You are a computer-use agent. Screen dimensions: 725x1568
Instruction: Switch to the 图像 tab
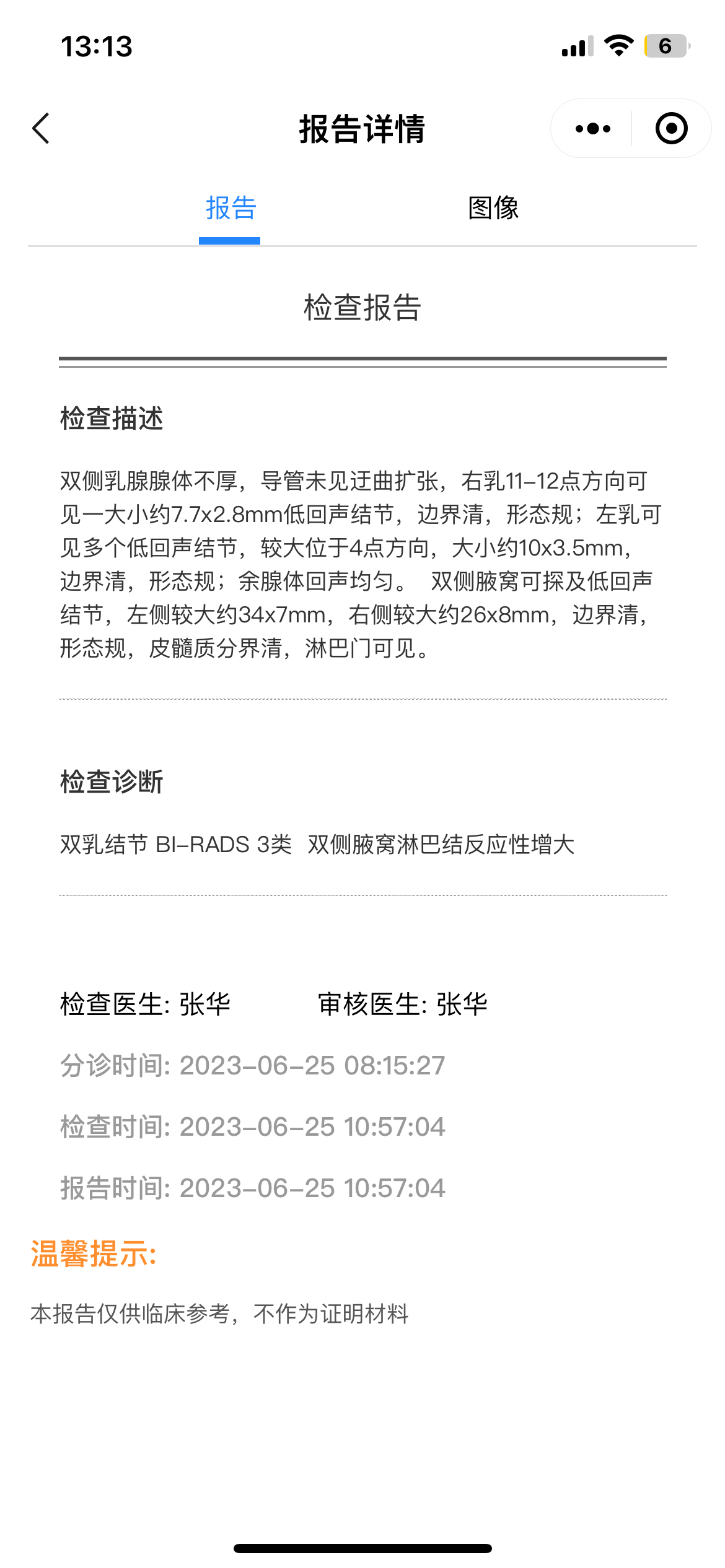coord(493,208)
